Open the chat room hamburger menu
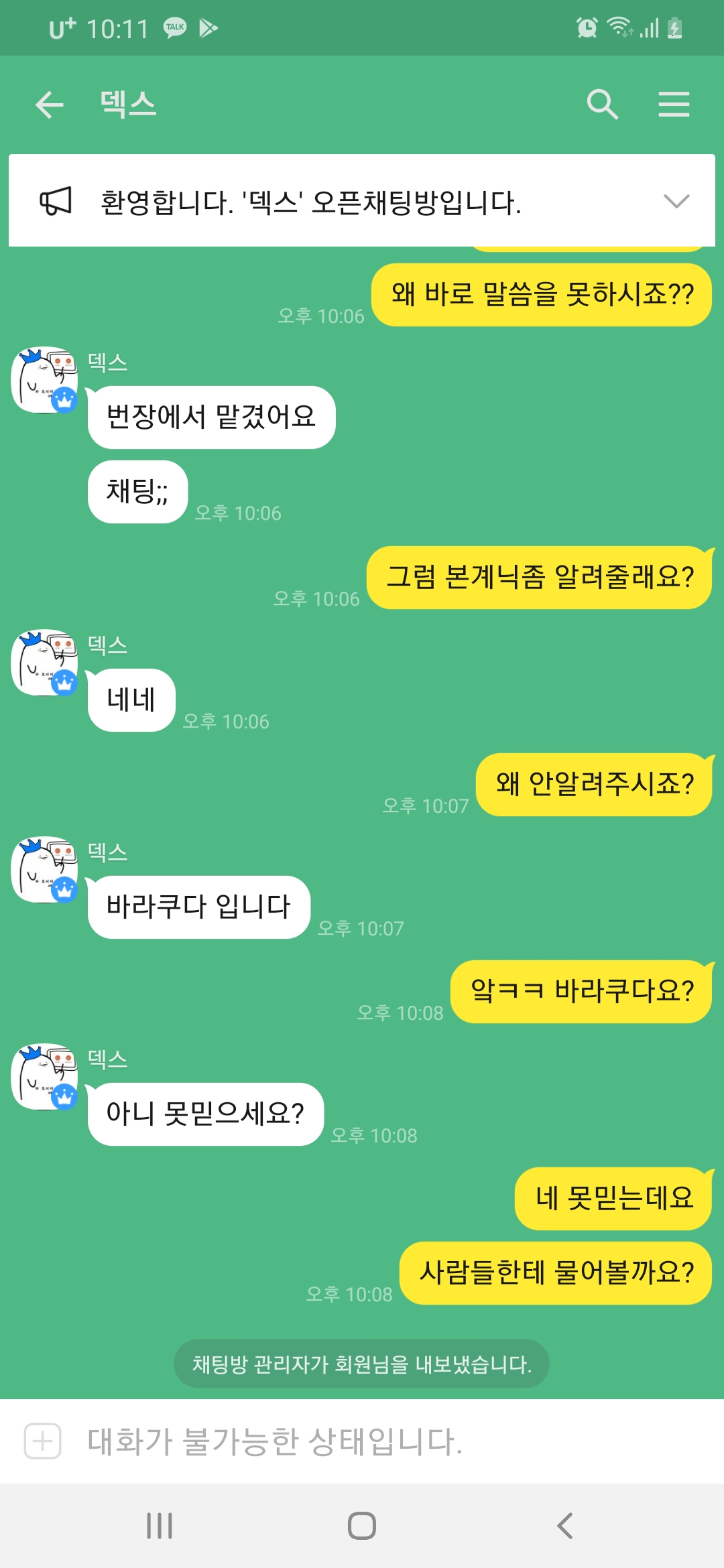 (x=674, y=105)
